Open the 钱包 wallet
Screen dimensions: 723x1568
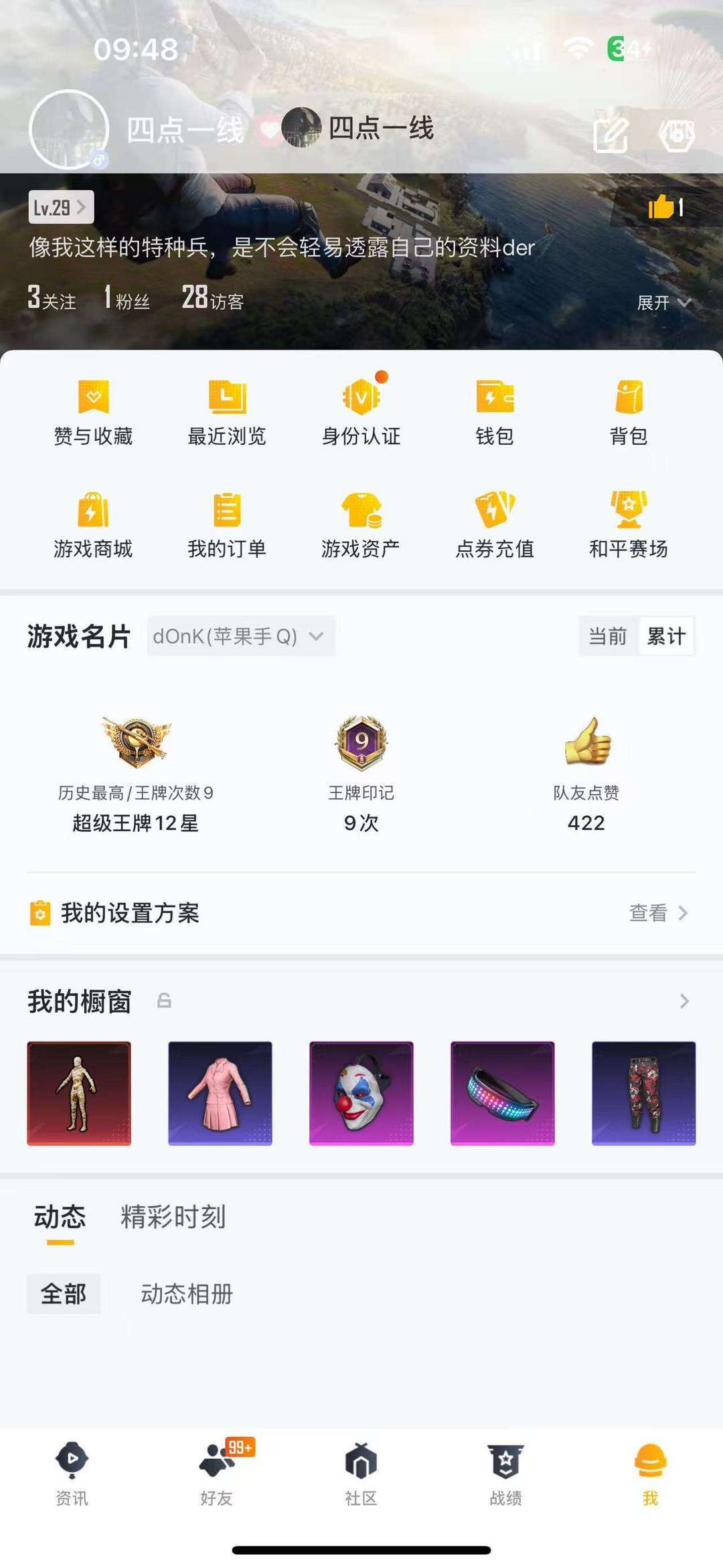tap(495, 412)
